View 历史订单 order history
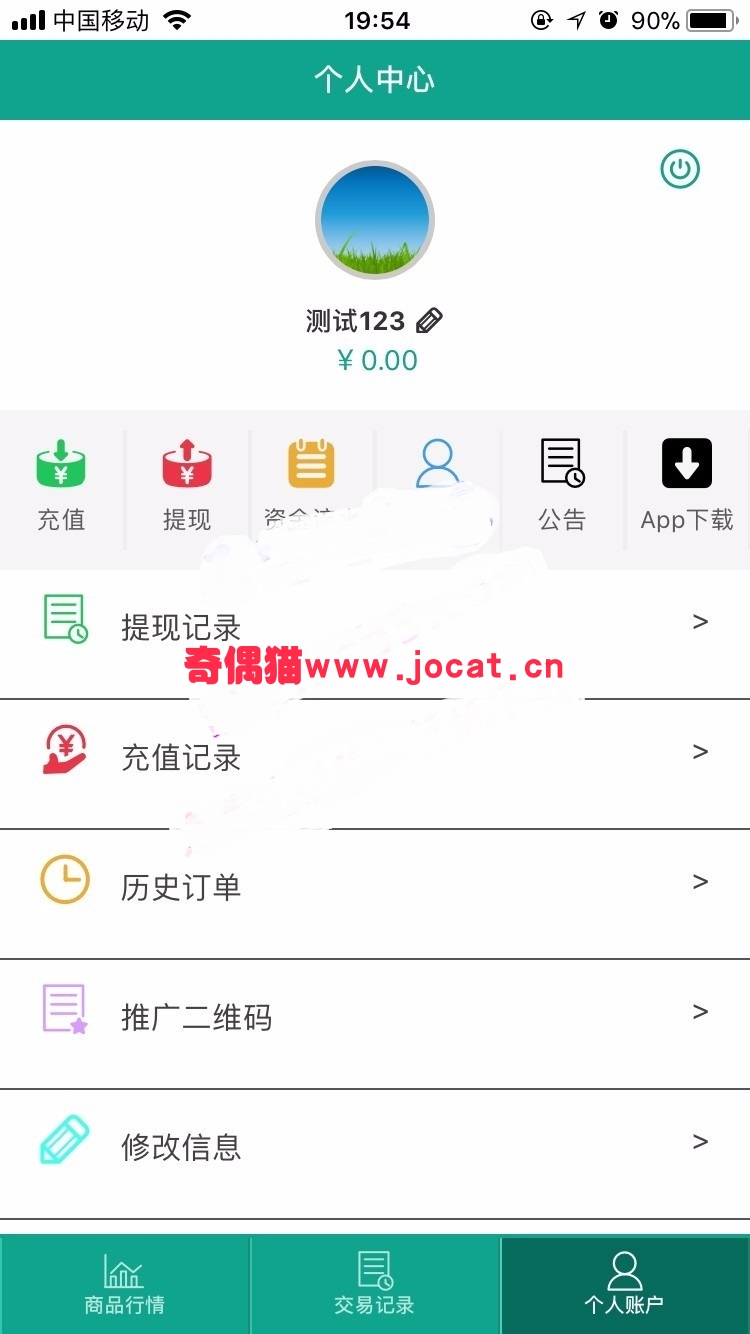This screenshot has width=750, height=1334. pos(375,894)
